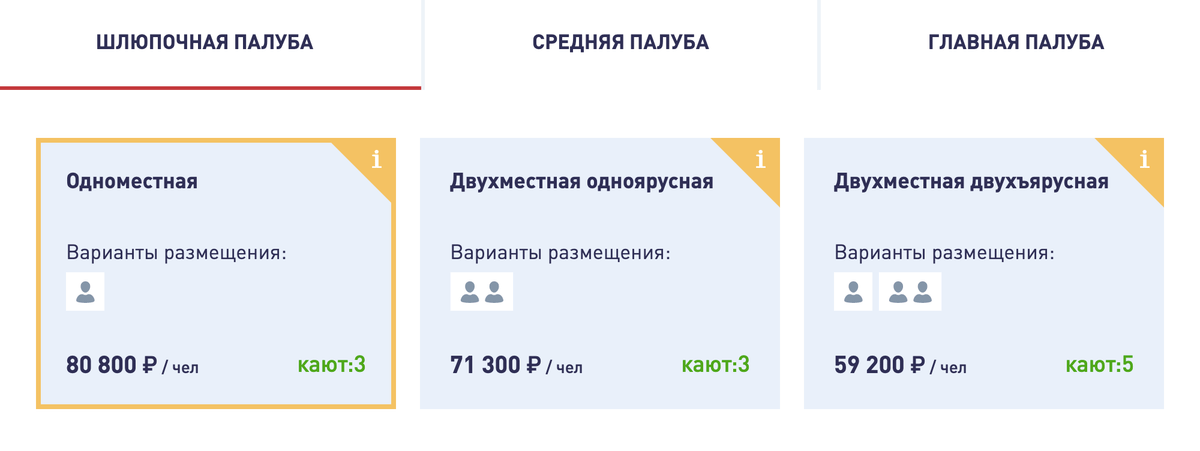The height and width of the screenshot is (451, 1200).
Task: Switch to the Средняя палуба tab
Action: (620, 43)
